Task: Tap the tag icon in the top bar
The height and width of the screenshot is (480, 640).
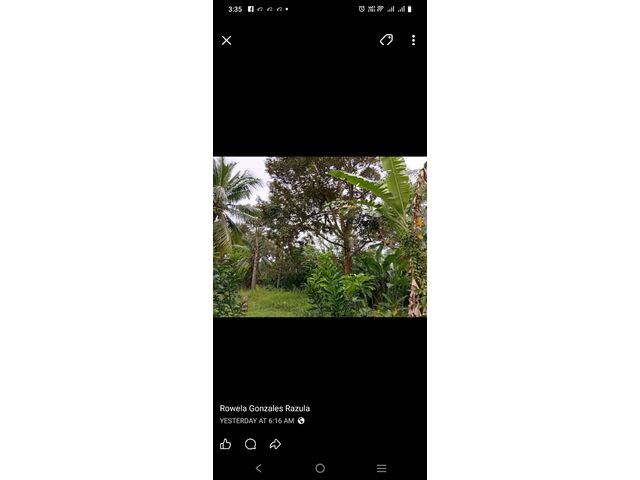Action: (x=386, y=40)
